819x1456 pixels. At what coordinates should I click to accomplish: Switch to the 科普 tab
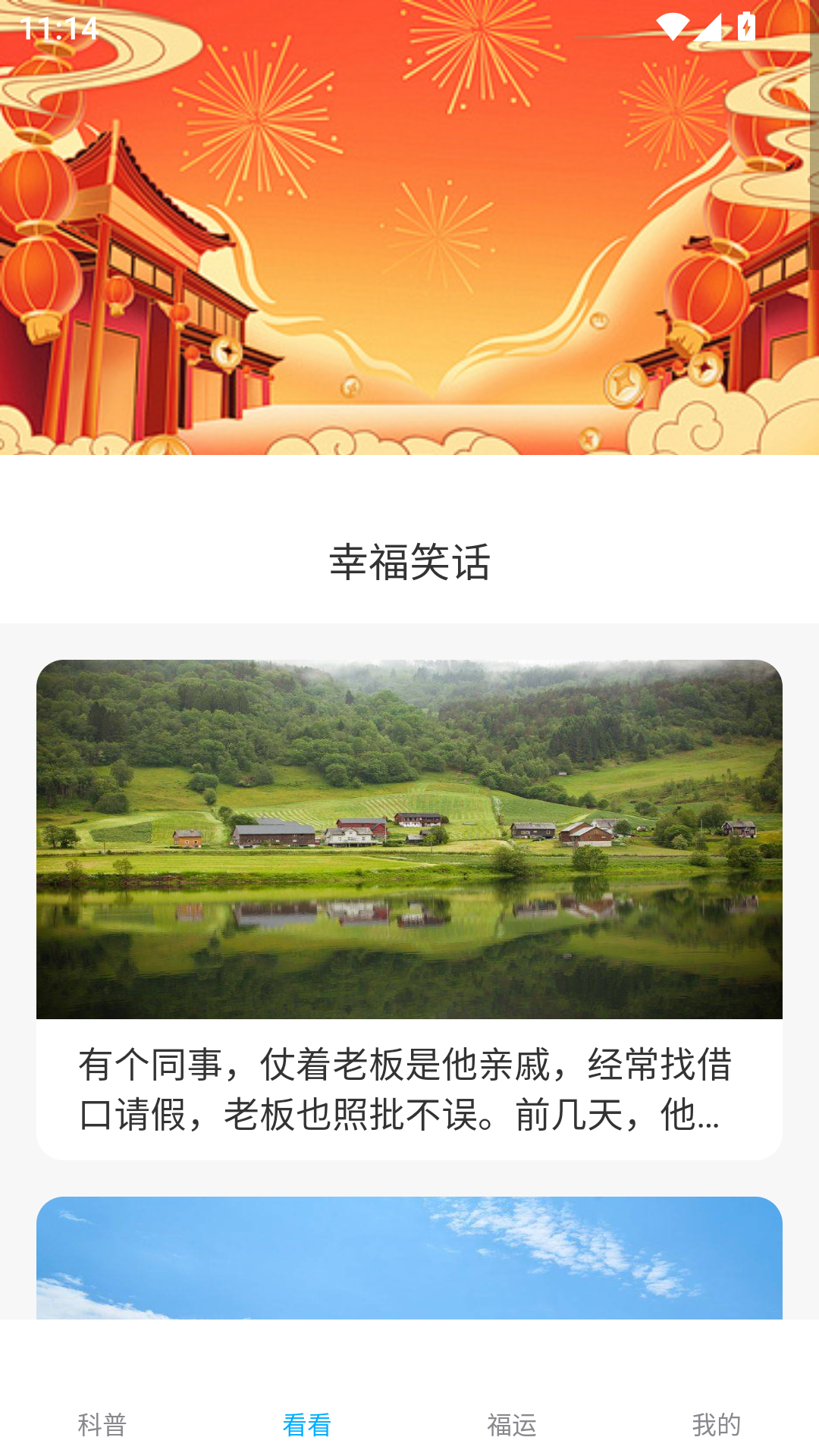point(102,1424)
